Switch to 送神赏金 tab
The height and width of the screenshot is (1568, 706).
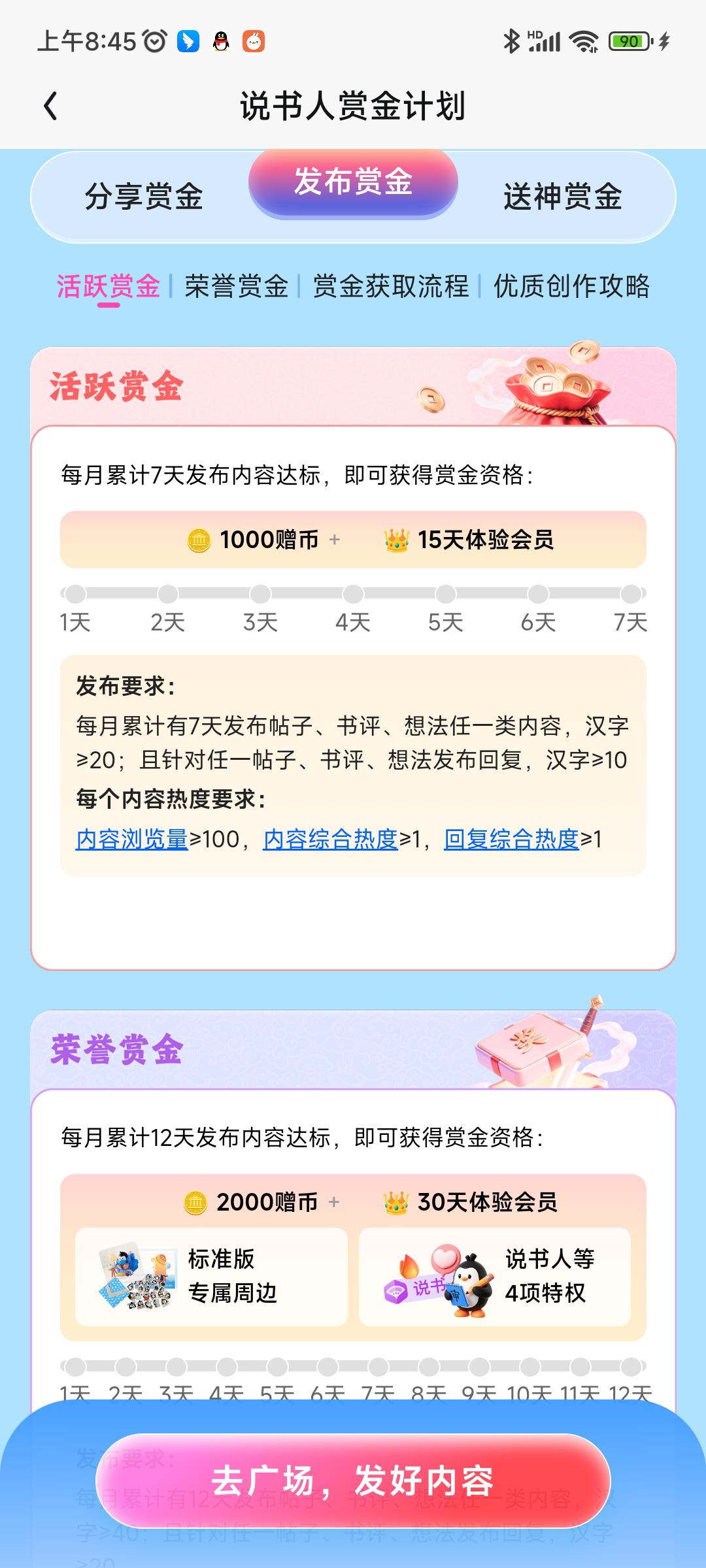[562, 197]
